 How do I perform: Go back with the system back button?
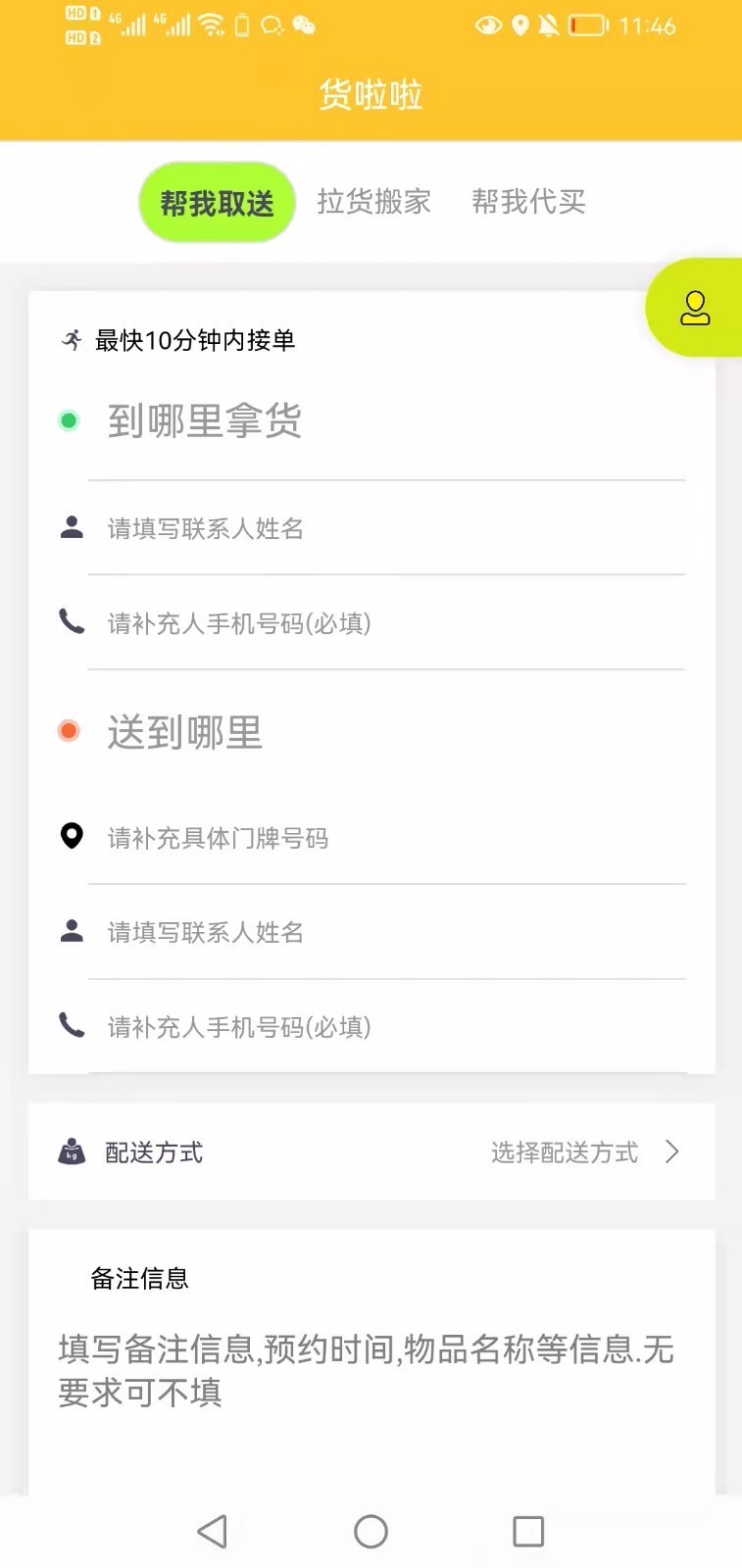(213, 1531)
